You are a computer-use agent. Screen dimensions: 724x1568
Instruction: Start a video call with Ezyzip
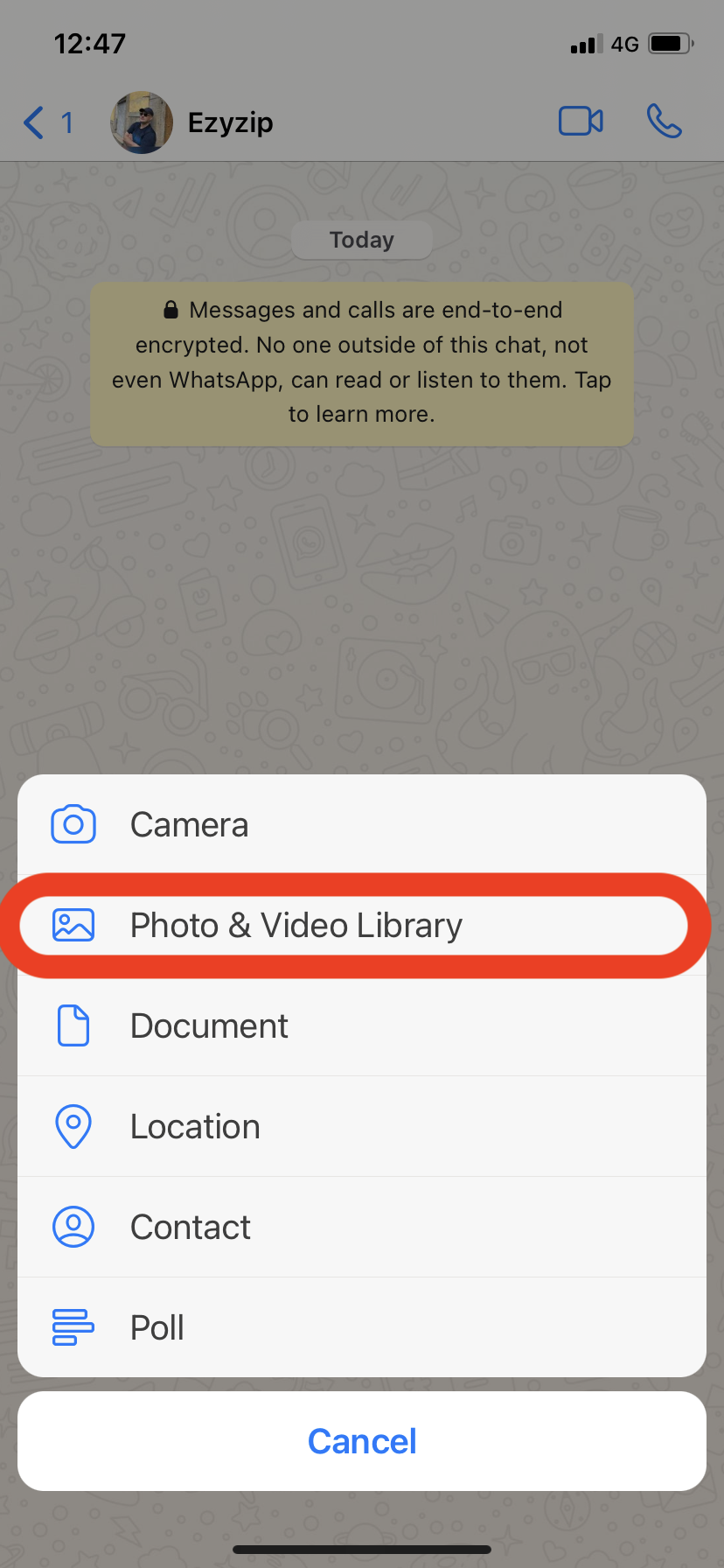[581, 122]
